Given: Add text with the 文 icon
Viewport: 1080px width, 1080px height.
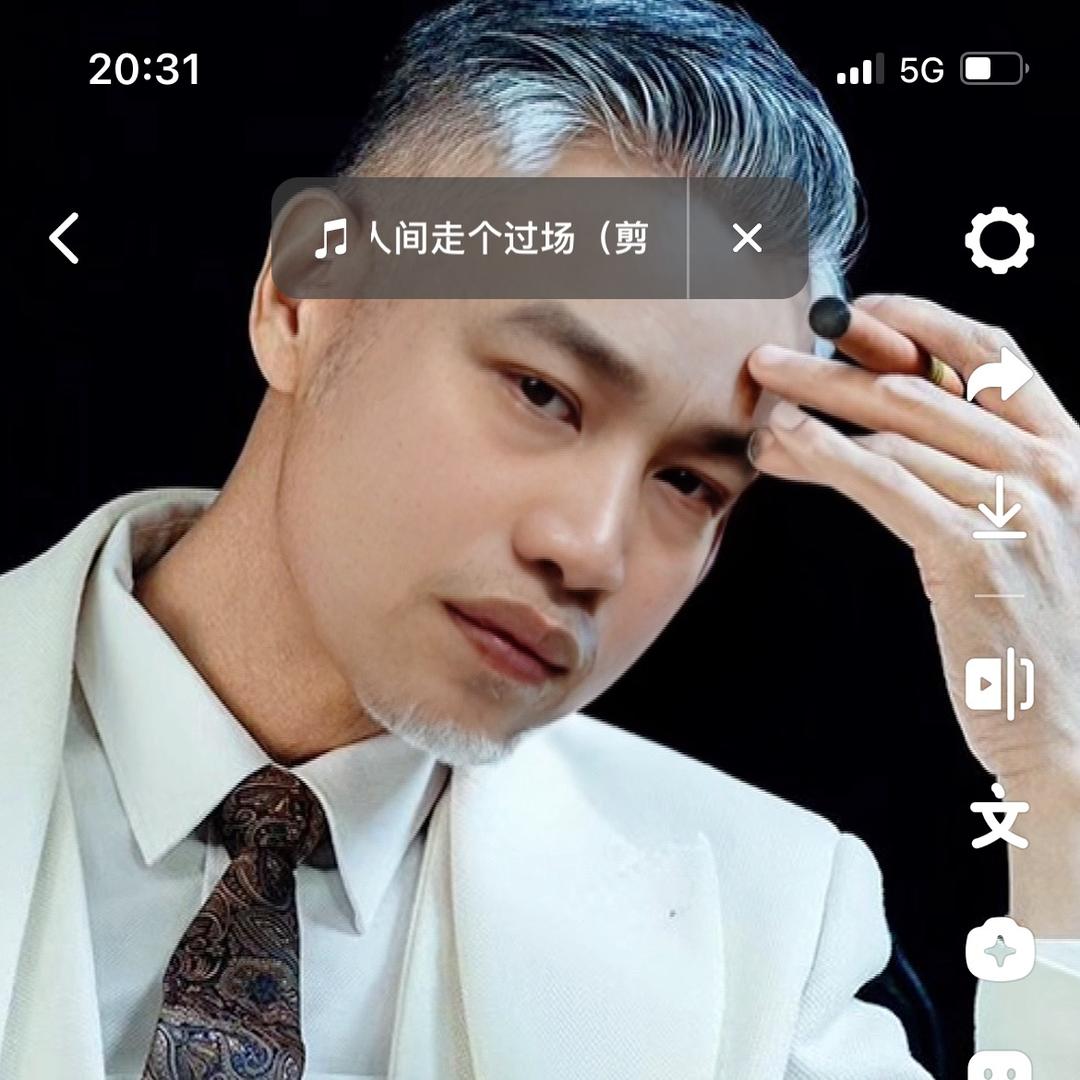Looking at the screenshot, I should [999, 816].
